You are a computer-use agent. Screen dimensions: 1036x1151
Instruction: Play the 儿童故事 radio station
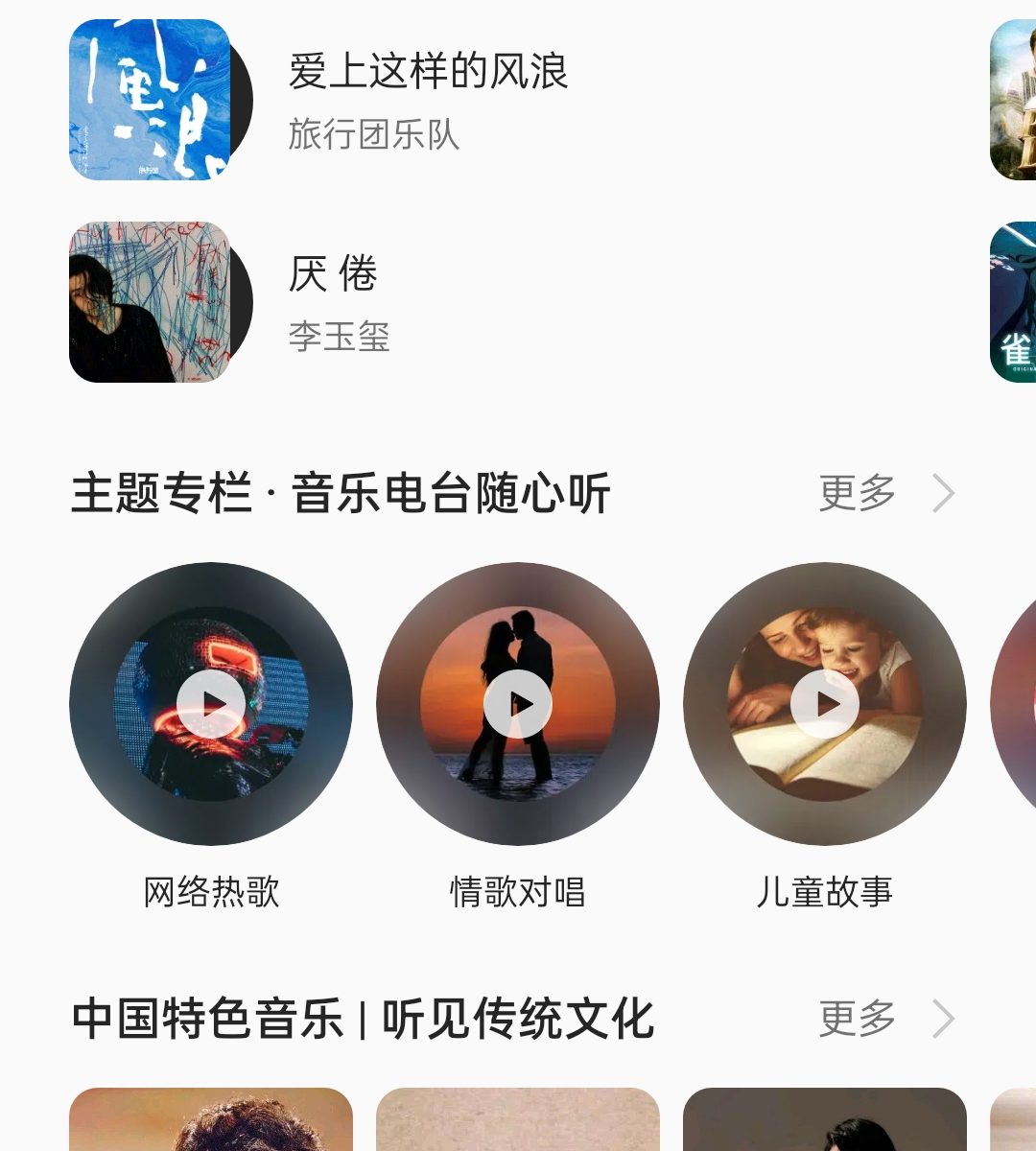click(825, 704)
